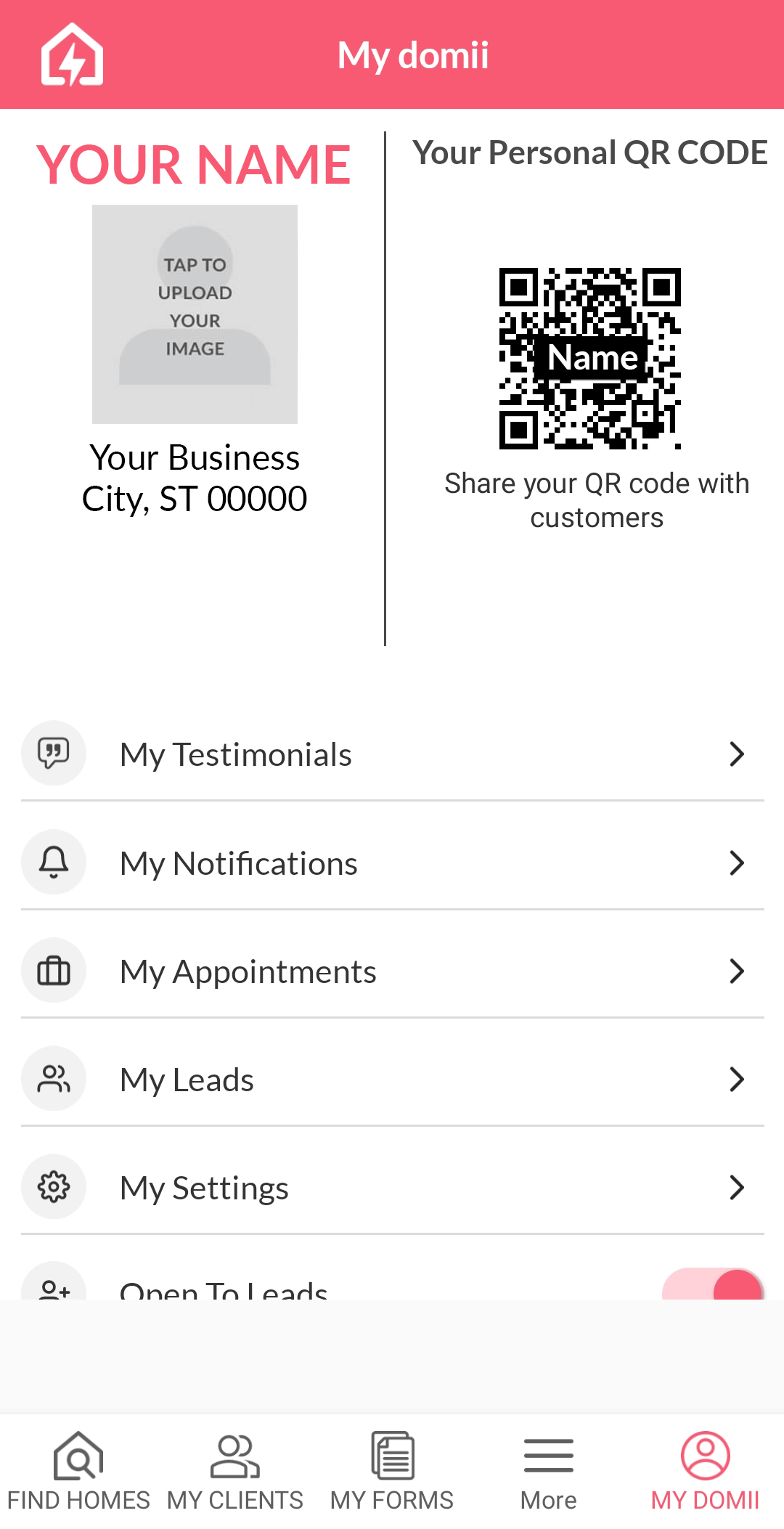Open the More menu tab
Screen dimensions: 784x1529
pos(549,1472)
